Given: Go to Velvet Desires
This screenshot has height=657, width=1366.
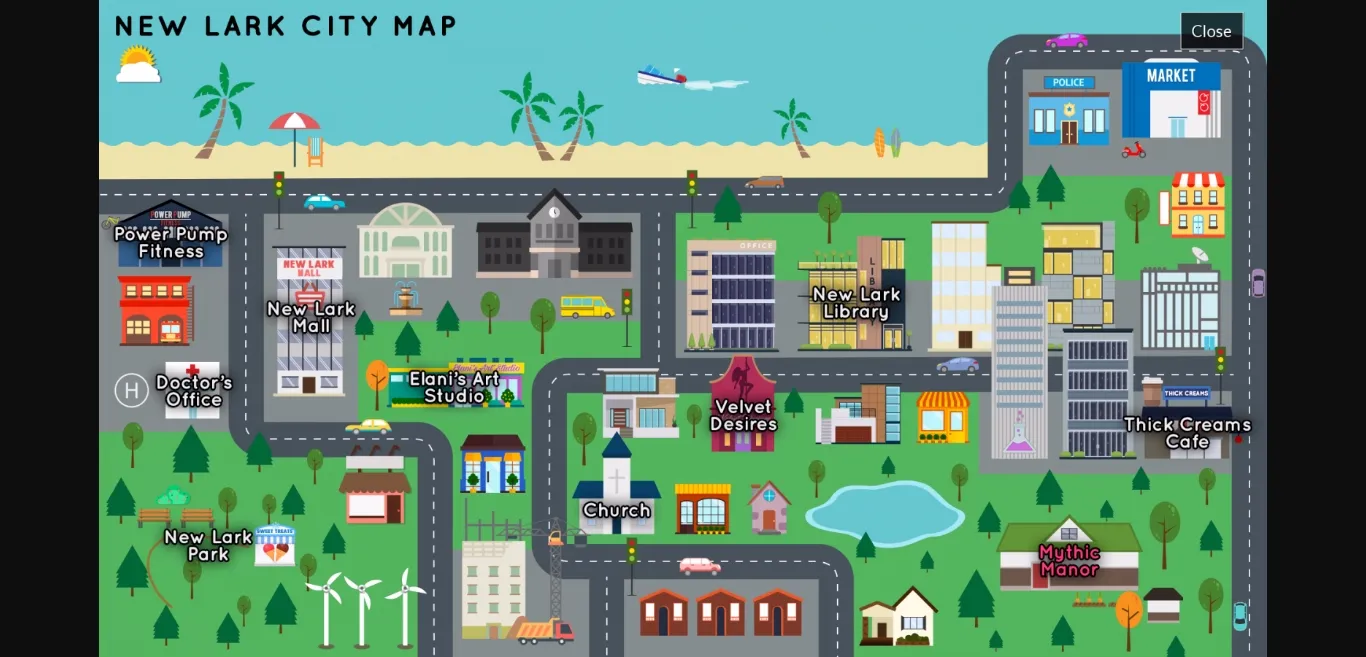Looking at the screenshot, I should point(743,415).
